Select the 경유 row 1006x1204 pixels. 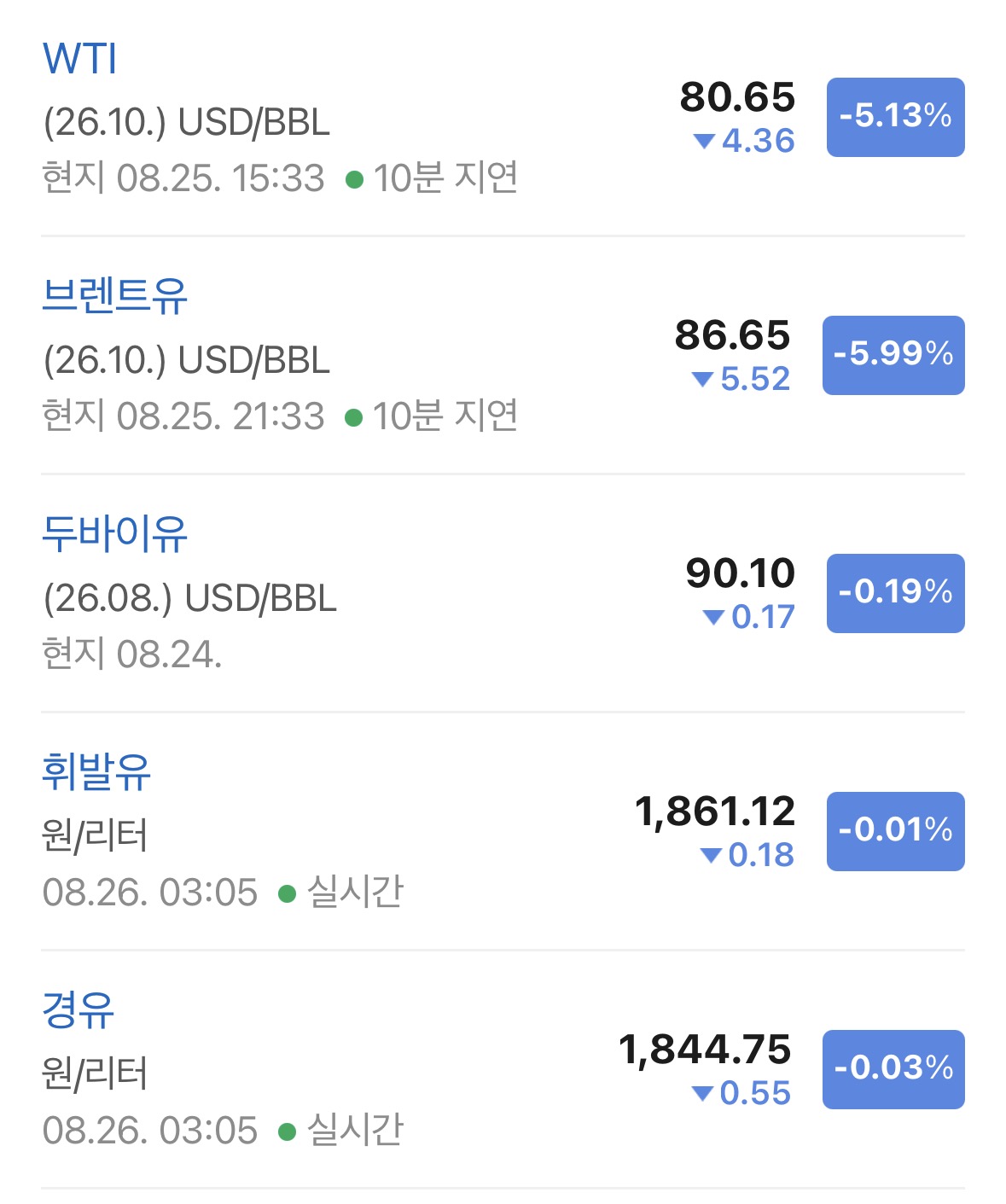pos(503,1069)
